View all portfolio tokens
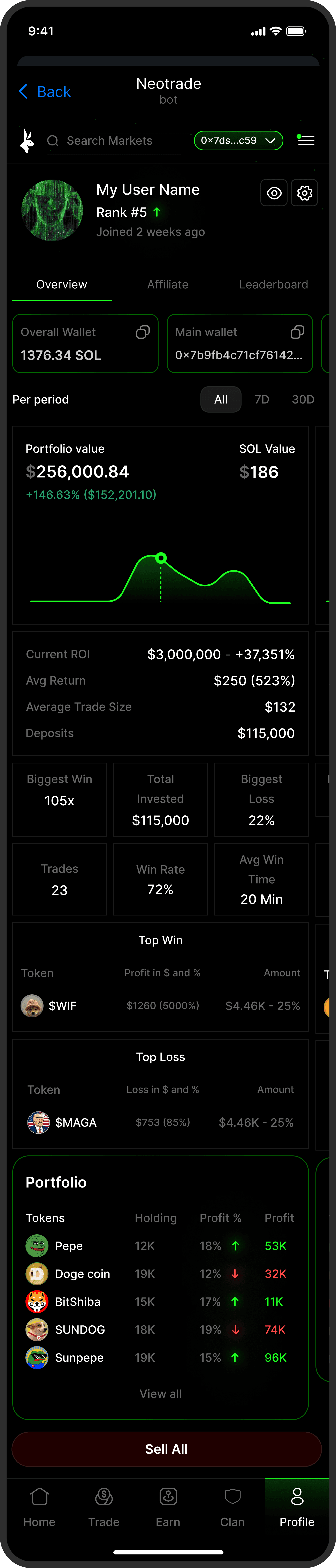Image resolution: width=336 pixels, height=1568 pixels. click(x=161, y=1393)
